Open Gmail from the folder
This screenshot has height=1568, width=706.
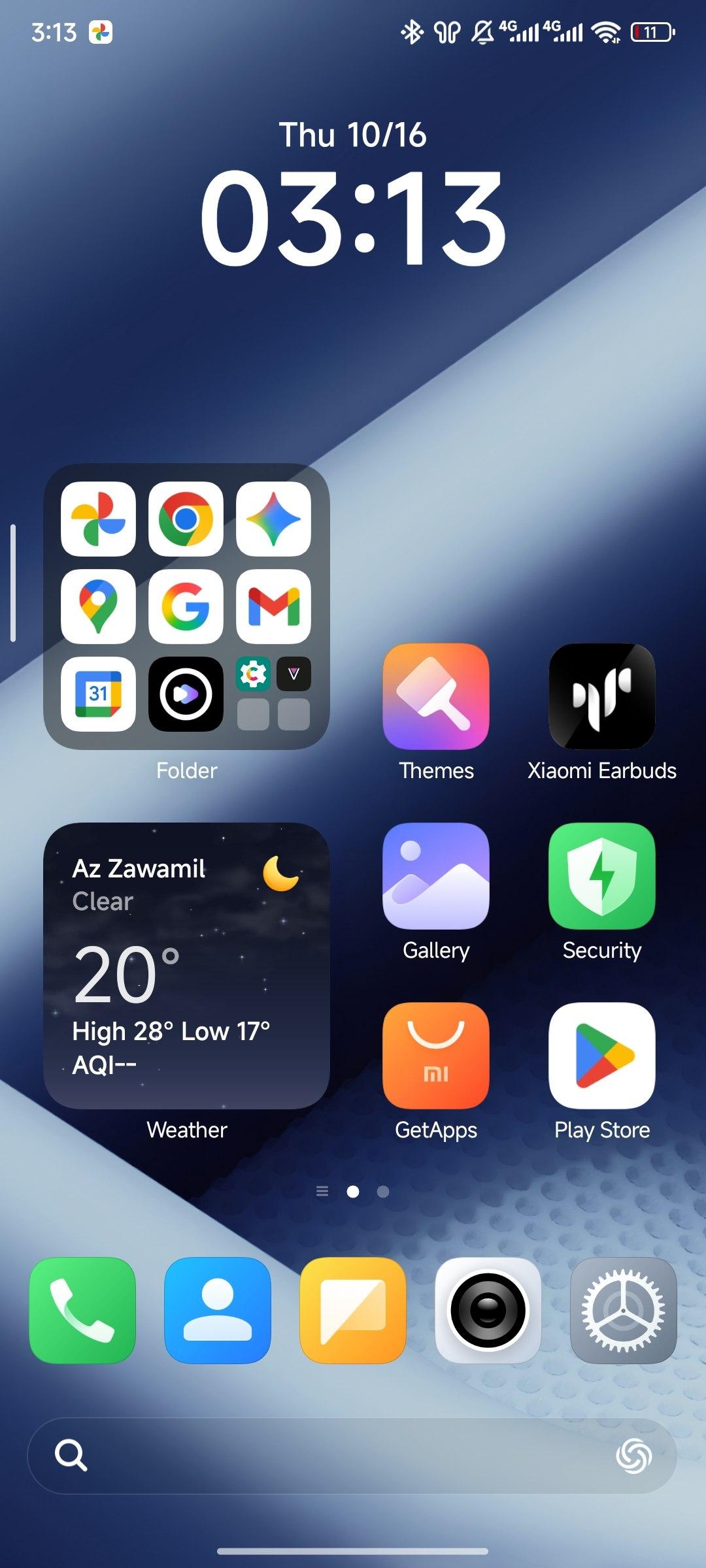click(x=273, y=606)
